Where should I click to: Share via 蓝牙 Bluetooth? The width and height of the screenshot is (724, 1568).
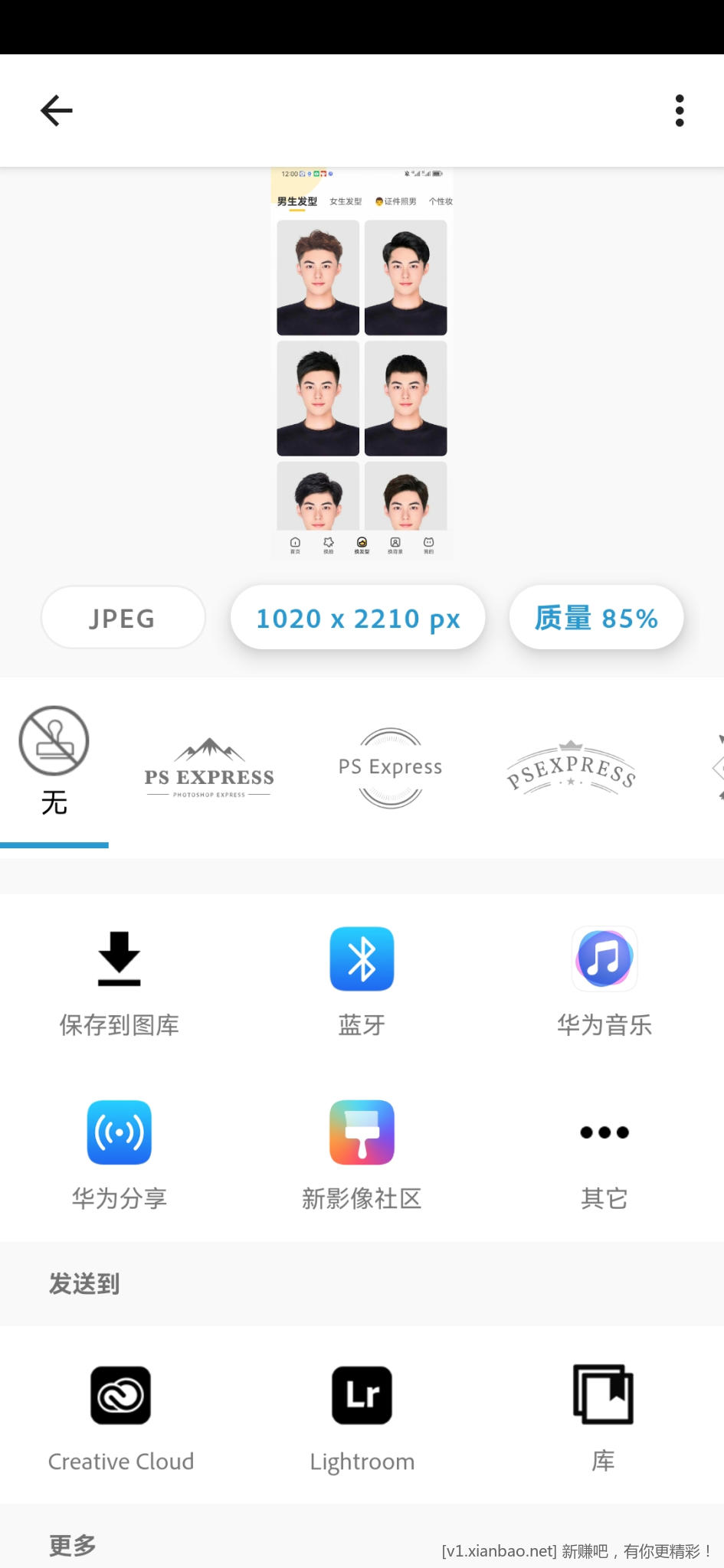362,982
